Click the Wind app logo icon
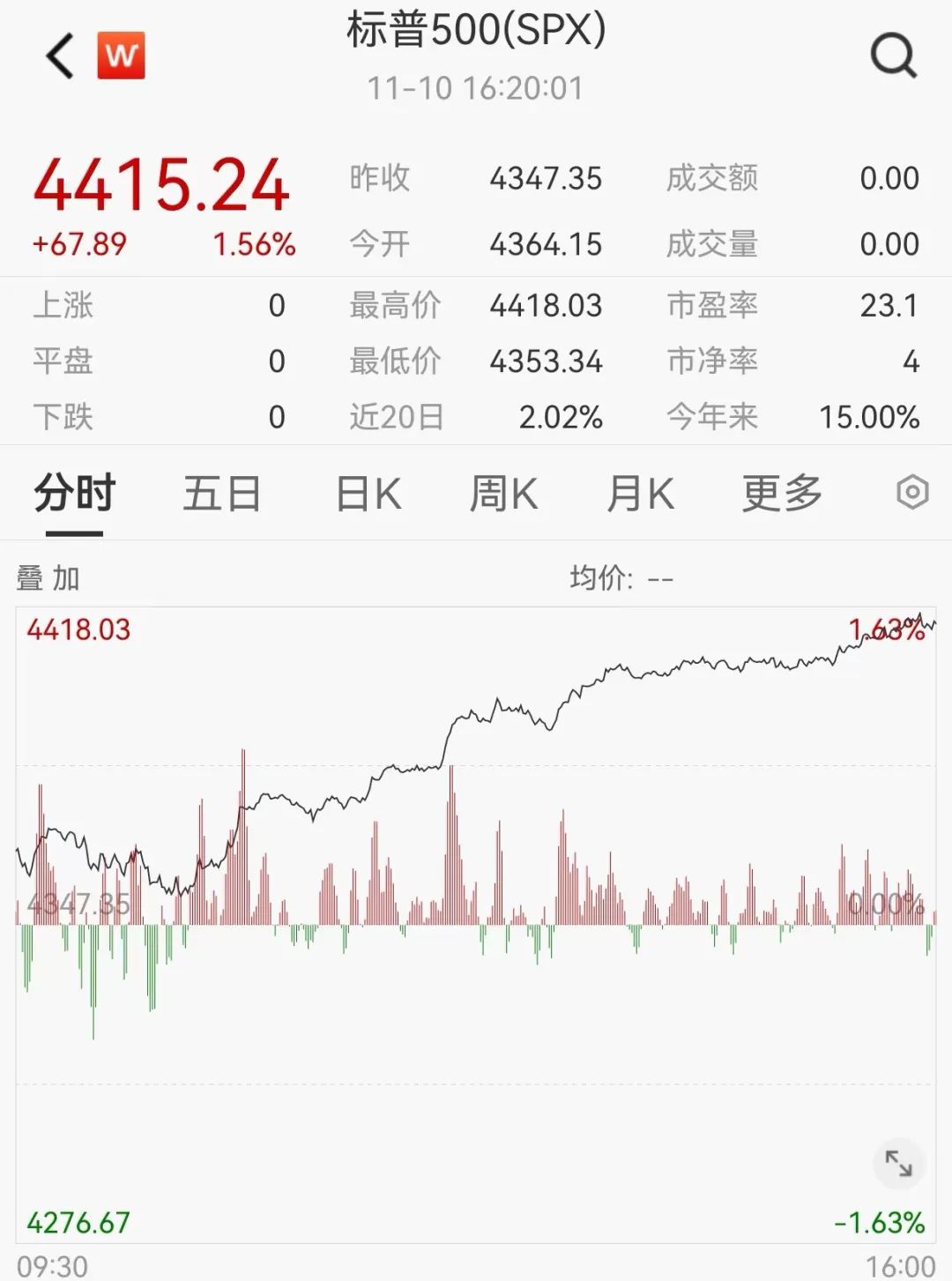 tap(123, 55)
